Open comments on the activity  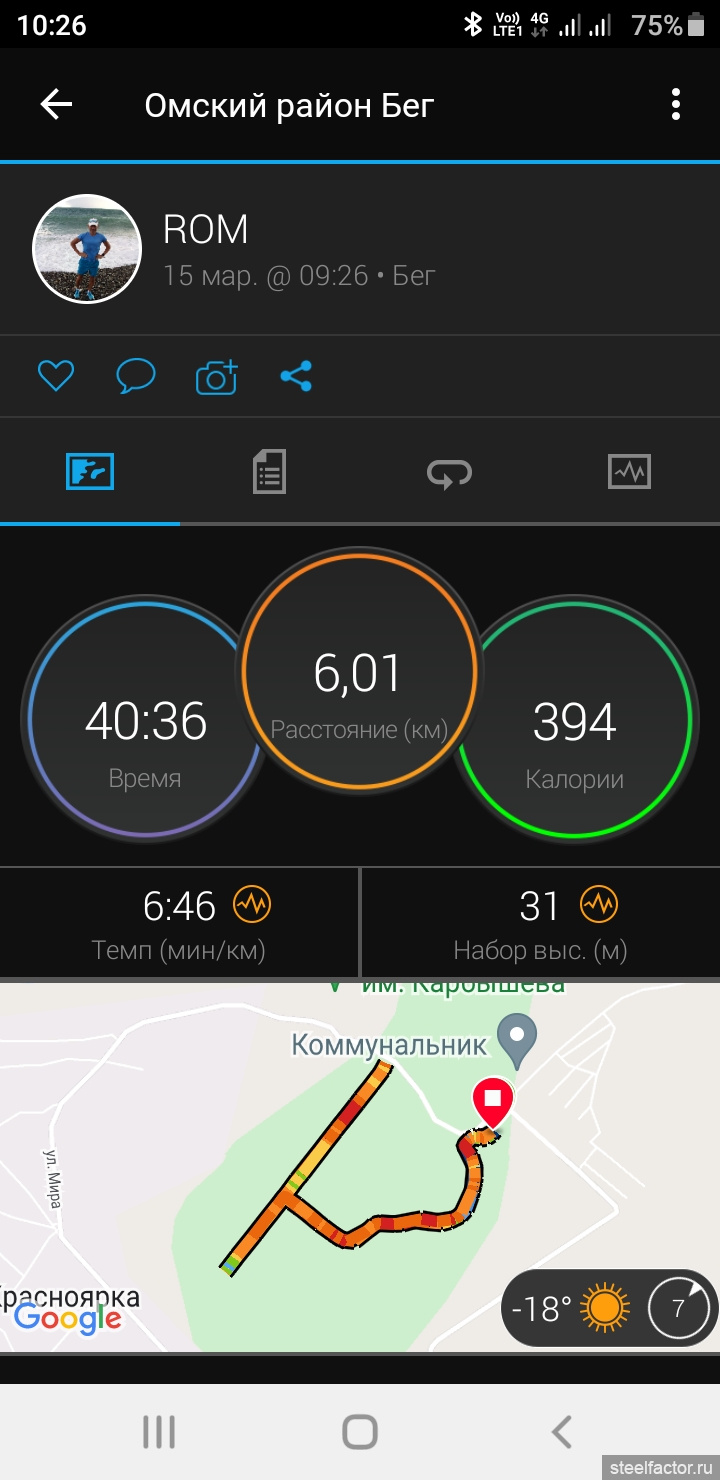136,376
